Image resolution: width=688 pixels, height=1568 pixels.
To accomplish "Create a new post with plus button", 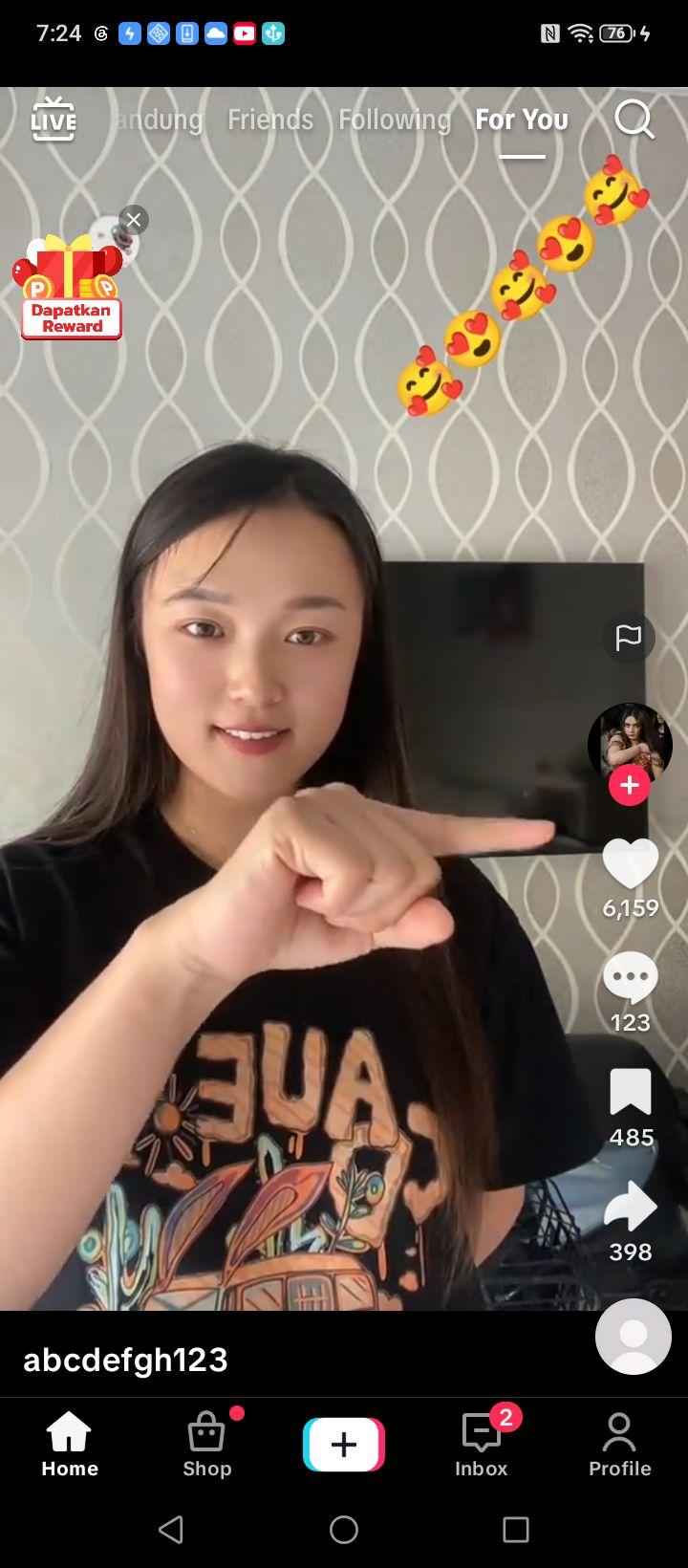I will [x=344, y=1445].
